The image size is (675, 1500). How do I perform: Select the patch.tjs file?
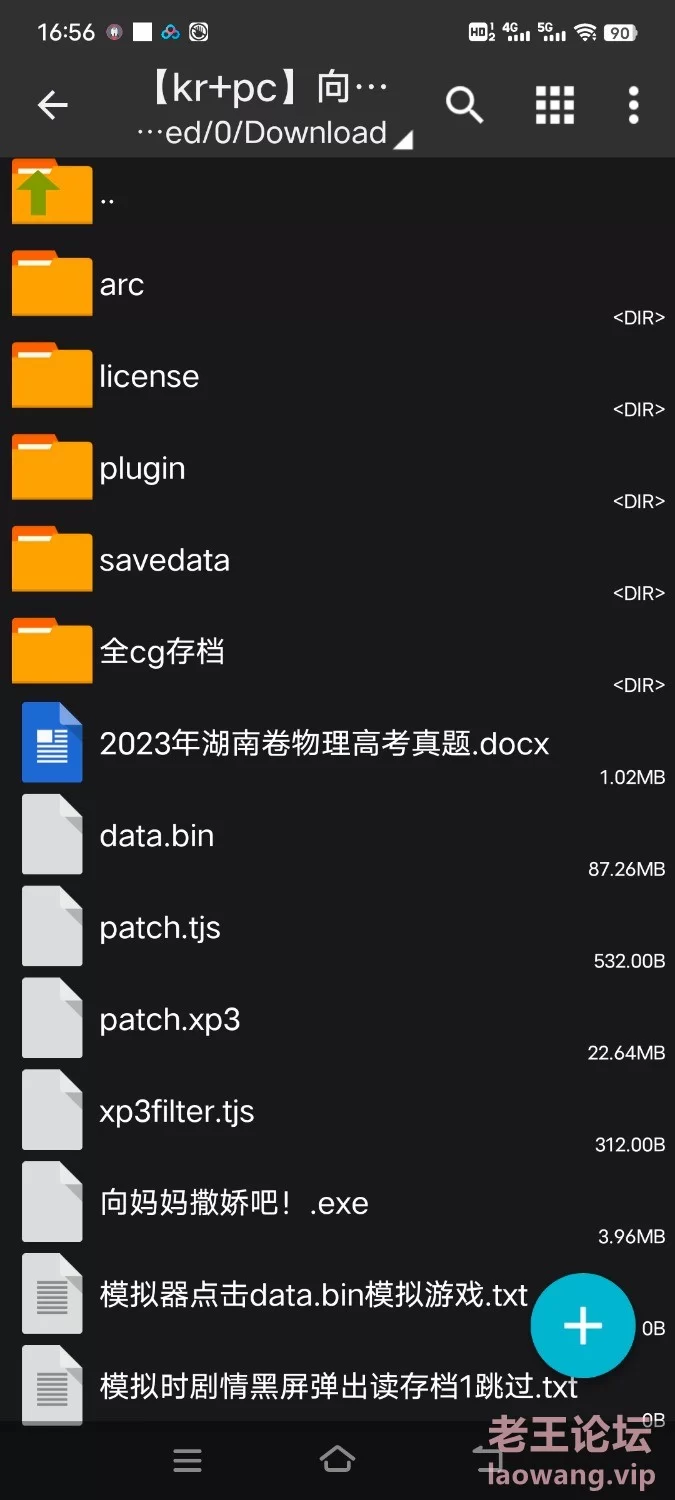[337, 929]
